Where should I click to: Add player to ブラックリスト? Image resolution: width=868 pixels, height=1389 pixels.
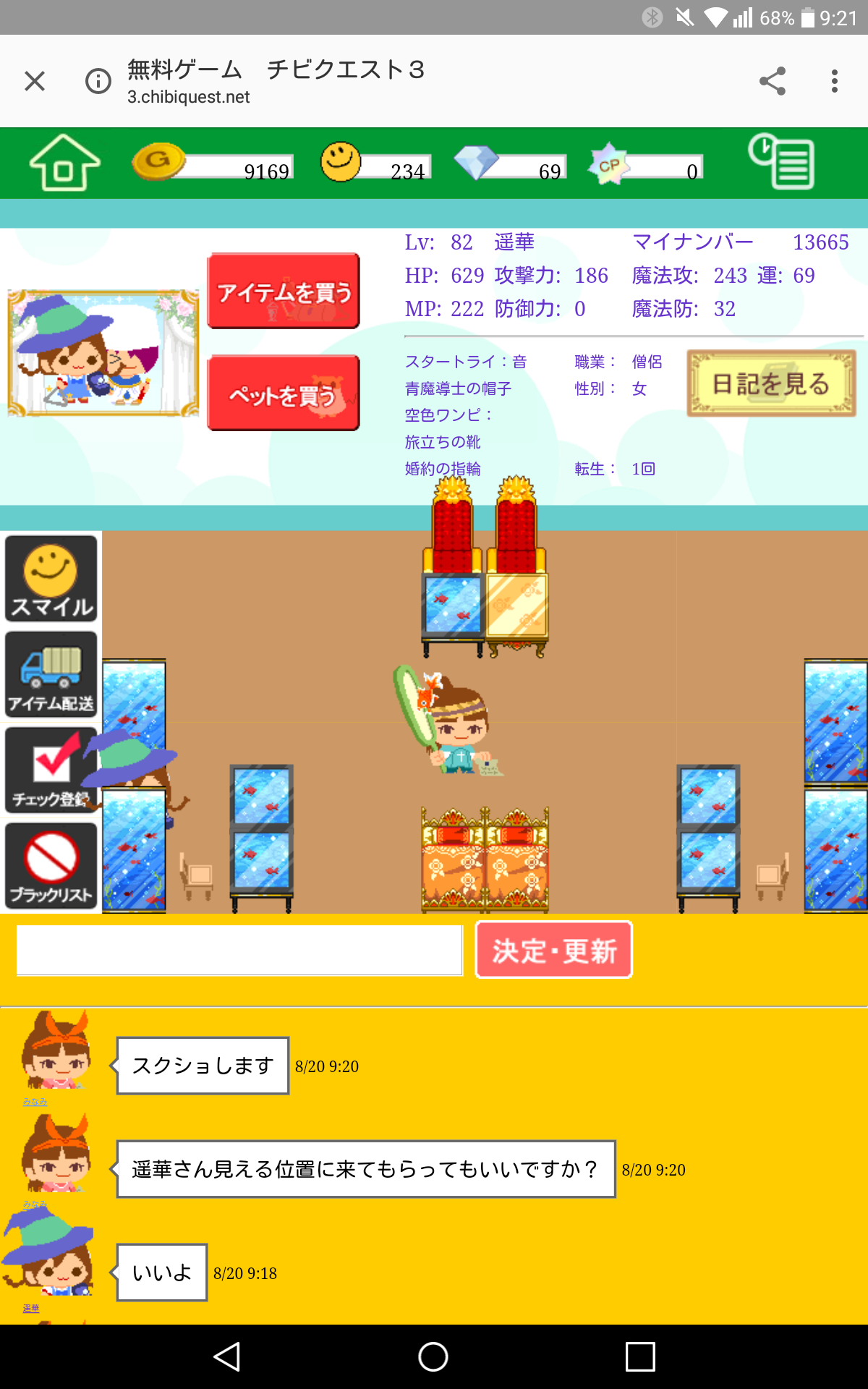pos(51,865)
